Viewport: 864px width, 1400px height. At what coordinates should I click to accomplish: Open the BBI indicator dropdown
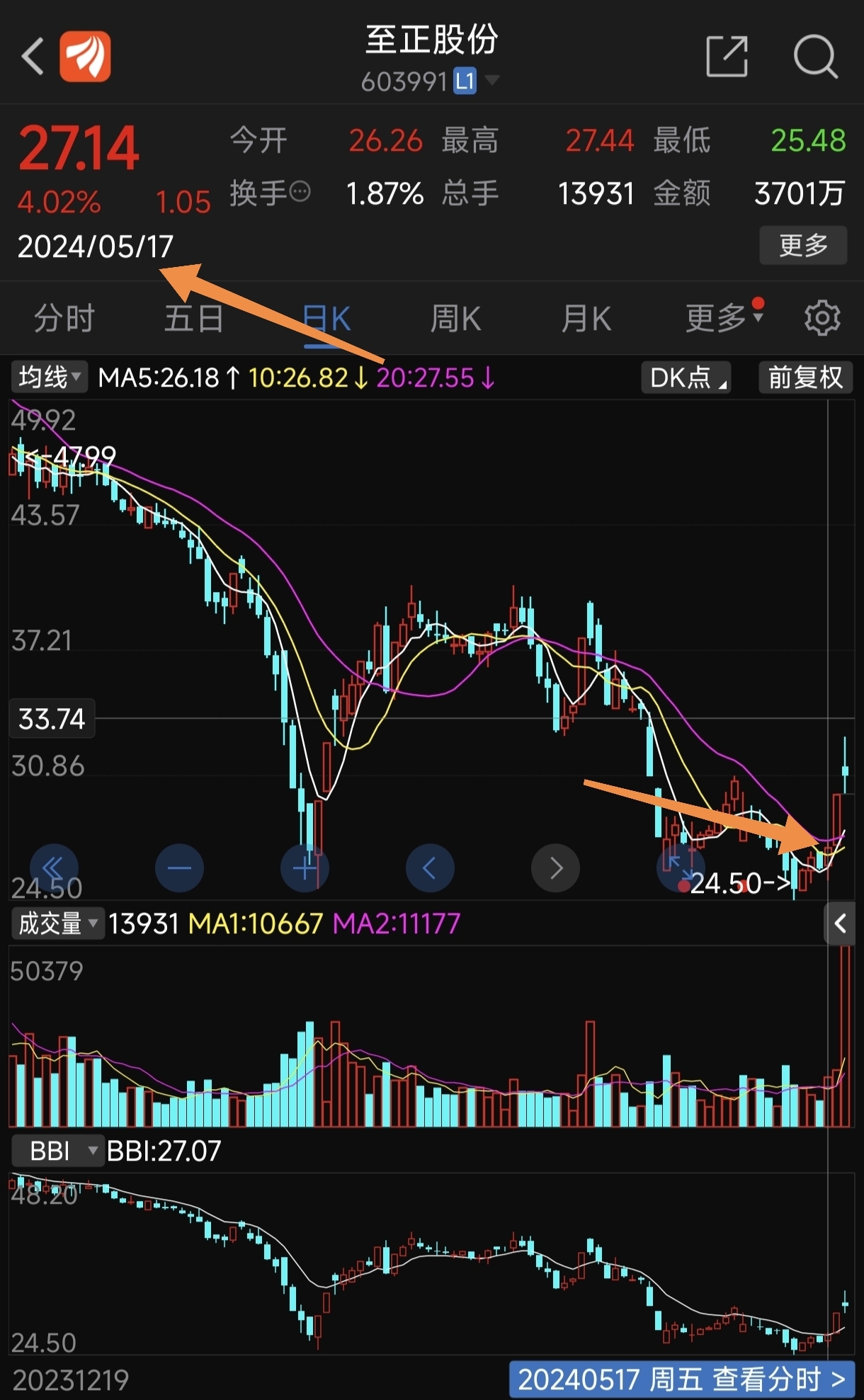(58, 1151)
